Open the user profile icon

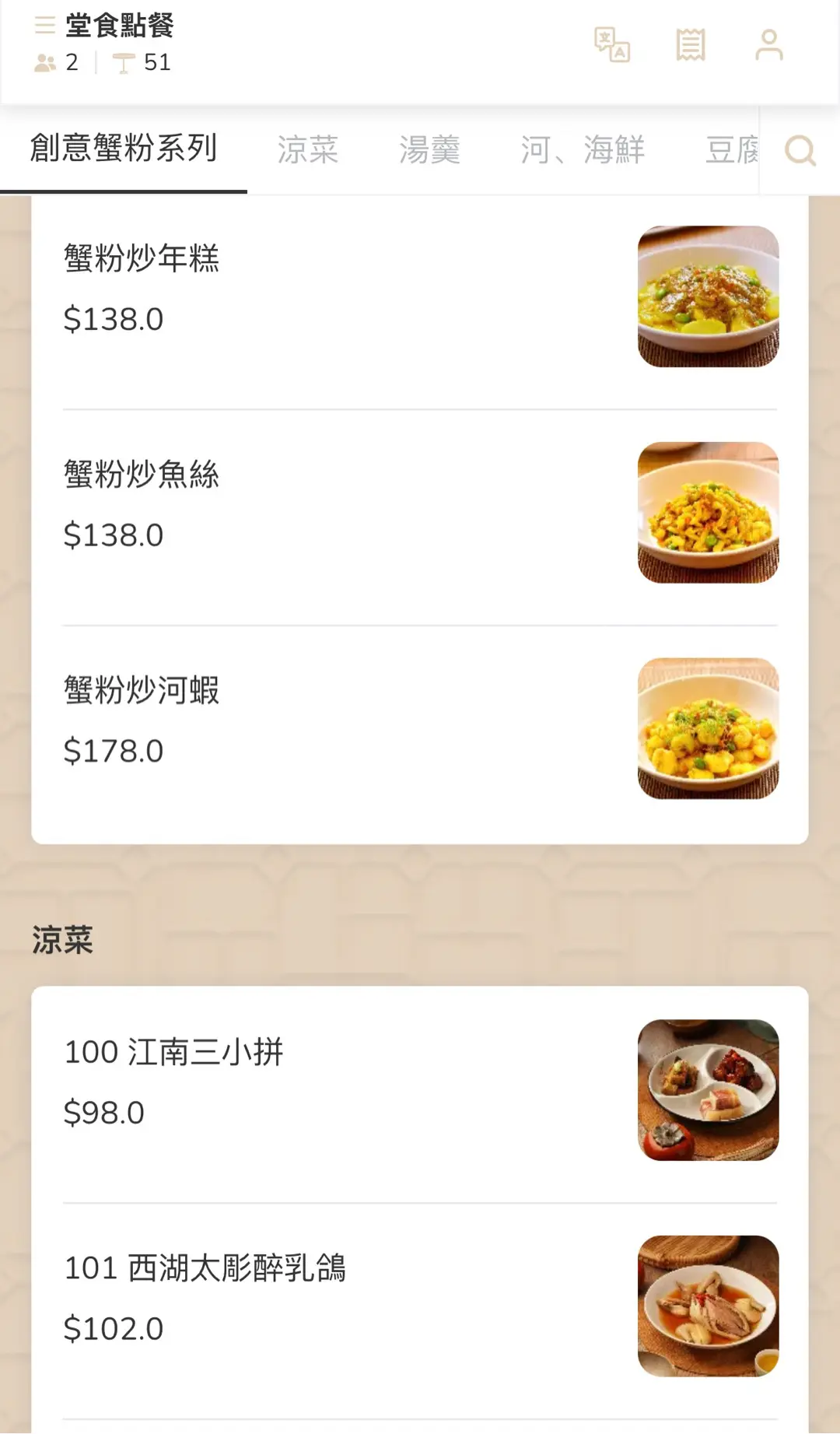click(769, 45)
